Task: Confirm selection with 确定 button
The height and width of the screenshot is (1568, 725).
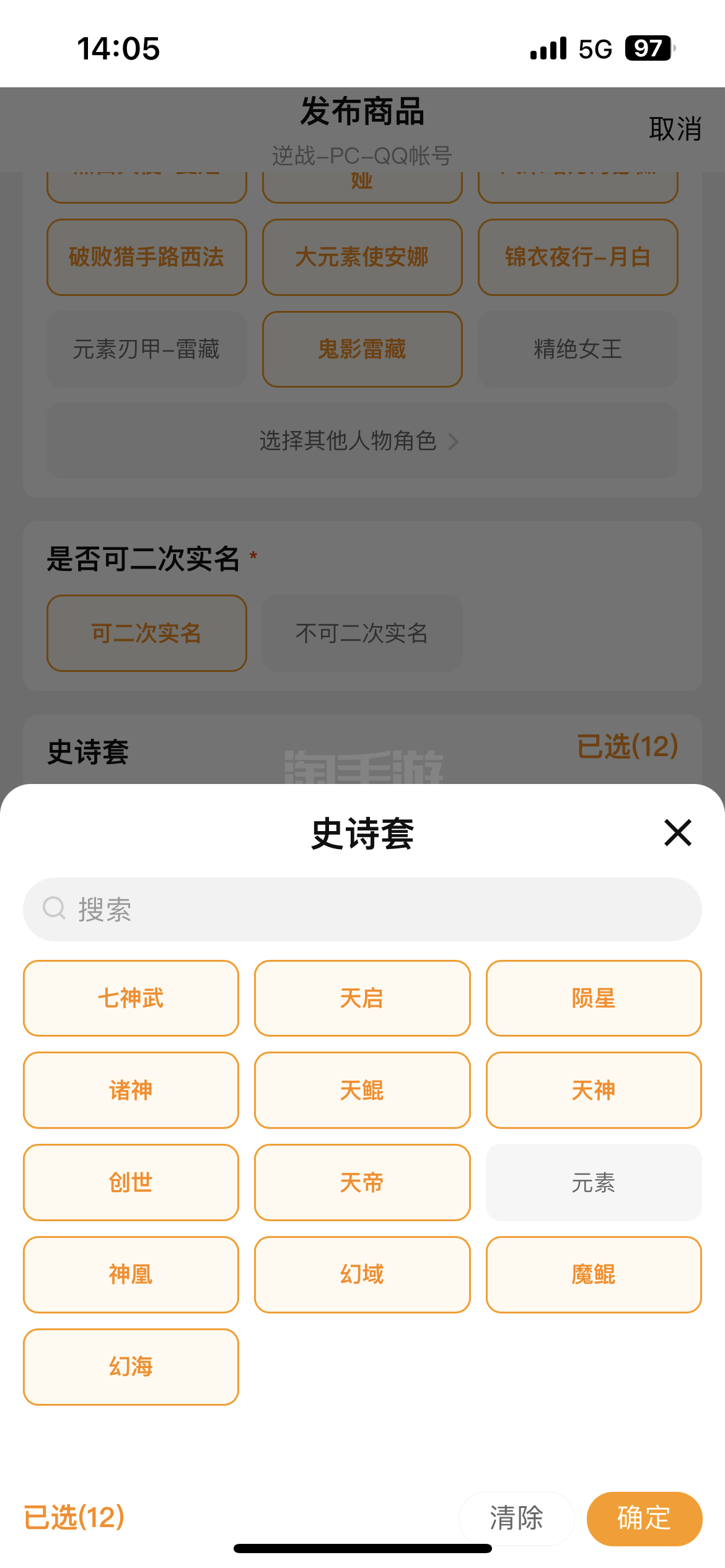Action: click(644, 1518)
